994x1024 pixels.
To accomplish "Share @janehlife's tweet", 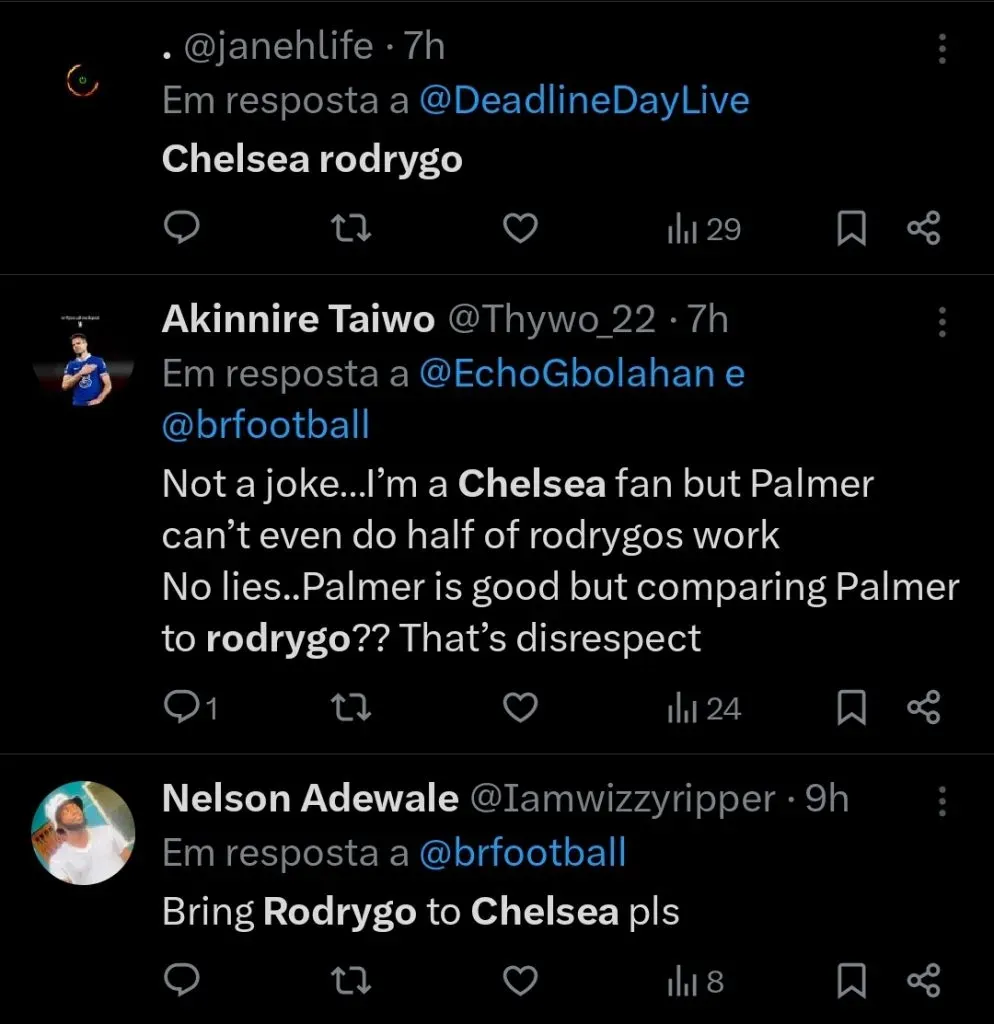I will click(x=923, y=229).
